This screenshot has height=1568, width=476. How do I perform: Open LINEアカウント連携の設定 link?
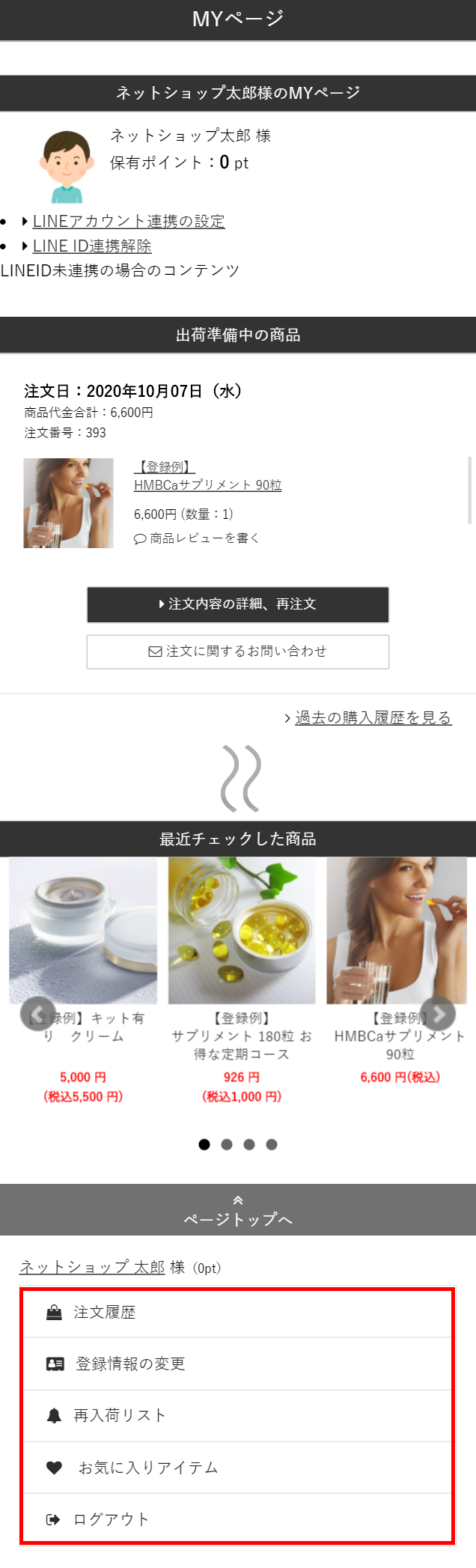coord(128,222)
